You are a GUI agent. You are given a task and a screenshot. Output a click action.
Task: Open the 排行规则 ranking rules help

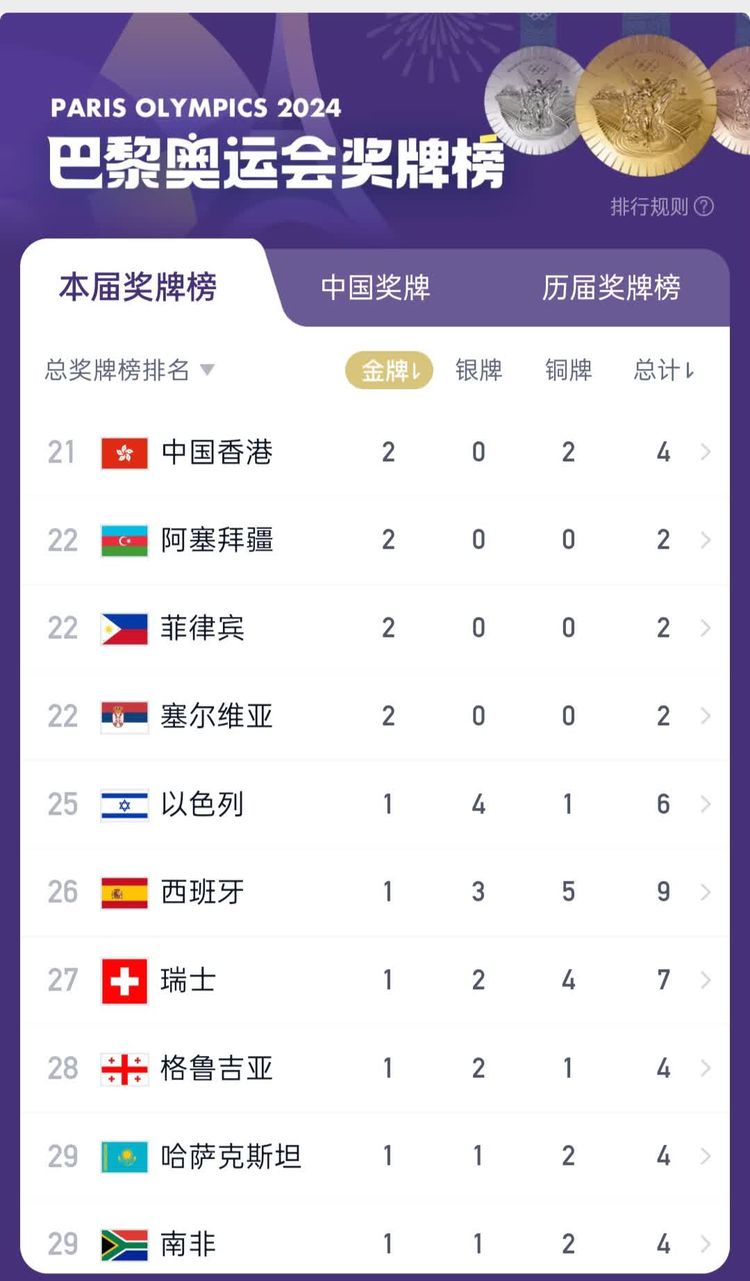click(x=662, y=207)
